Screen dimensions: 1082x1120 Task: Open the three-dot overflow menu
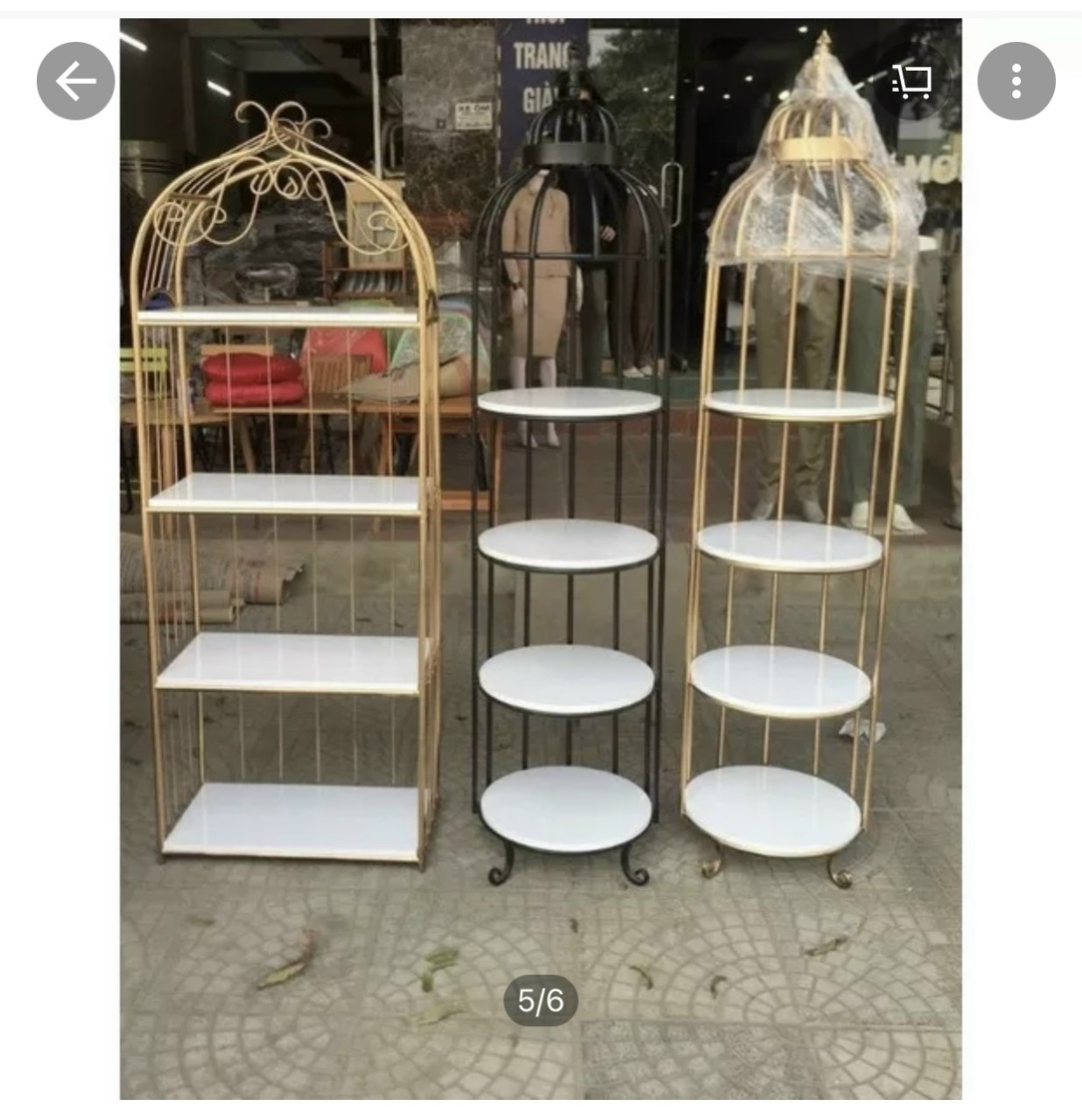point(1015,81)
